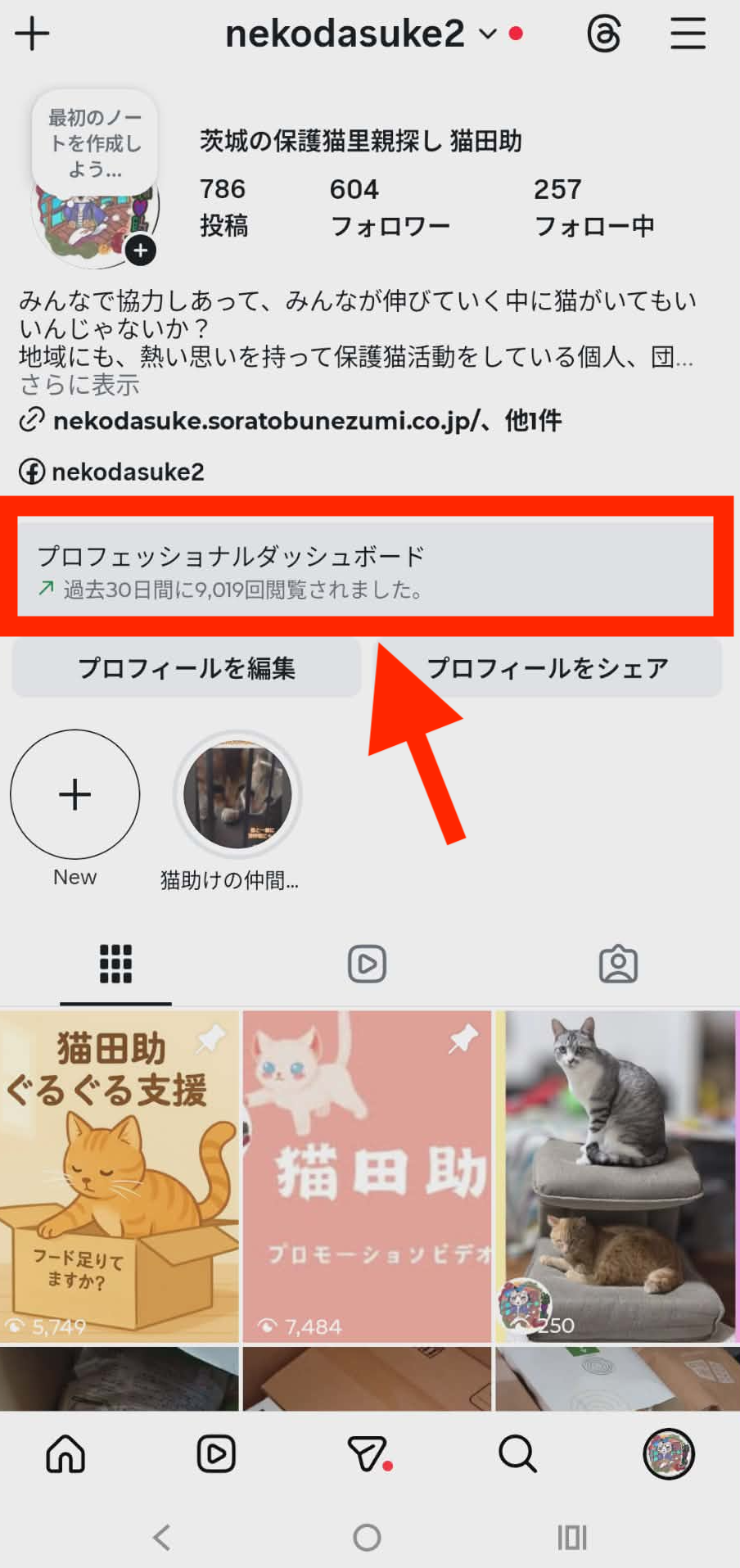740x1568 pixels.
Task: Tap the plus icon to create content
Action: (32, 34)
